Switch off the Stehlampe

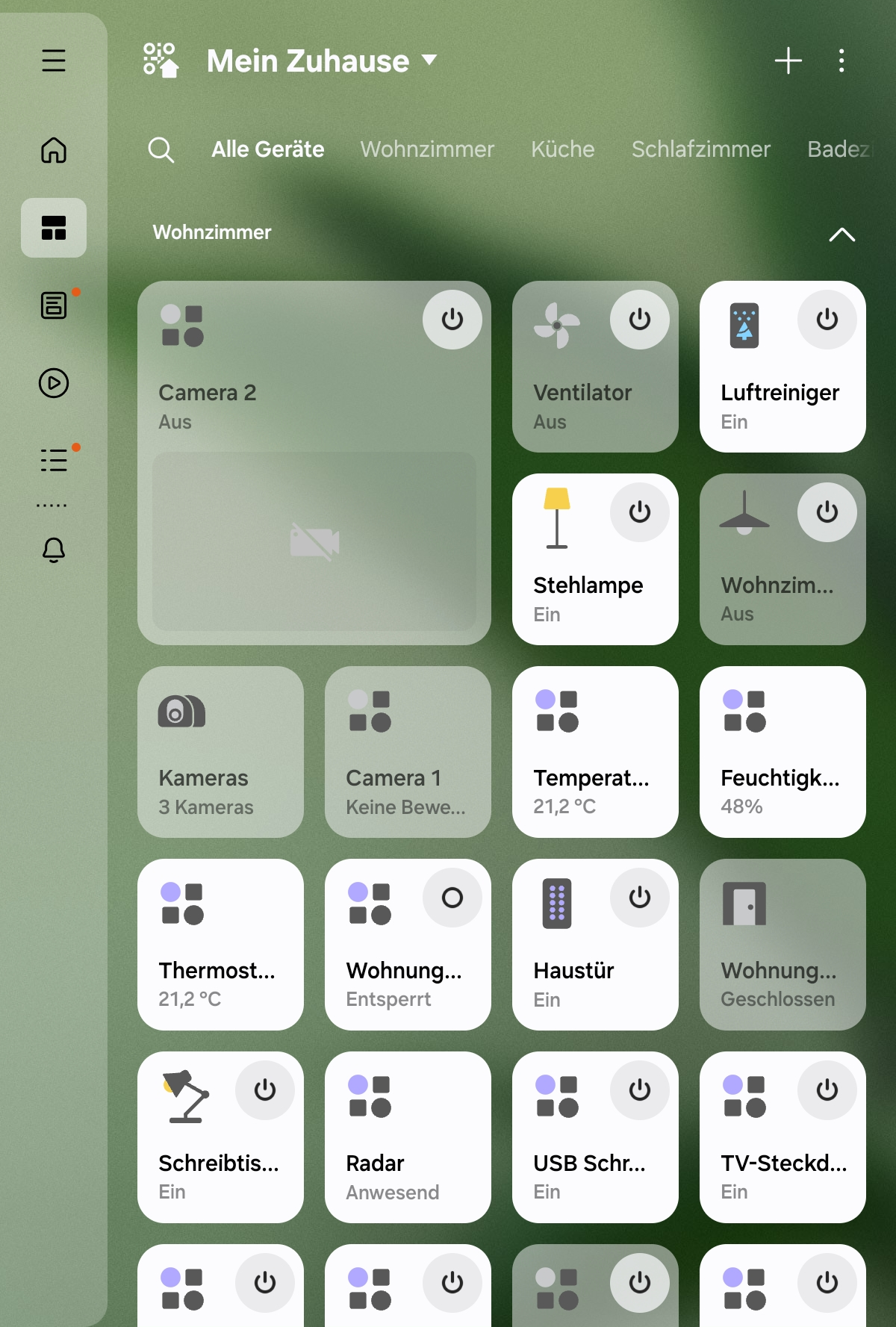(639, 512)
